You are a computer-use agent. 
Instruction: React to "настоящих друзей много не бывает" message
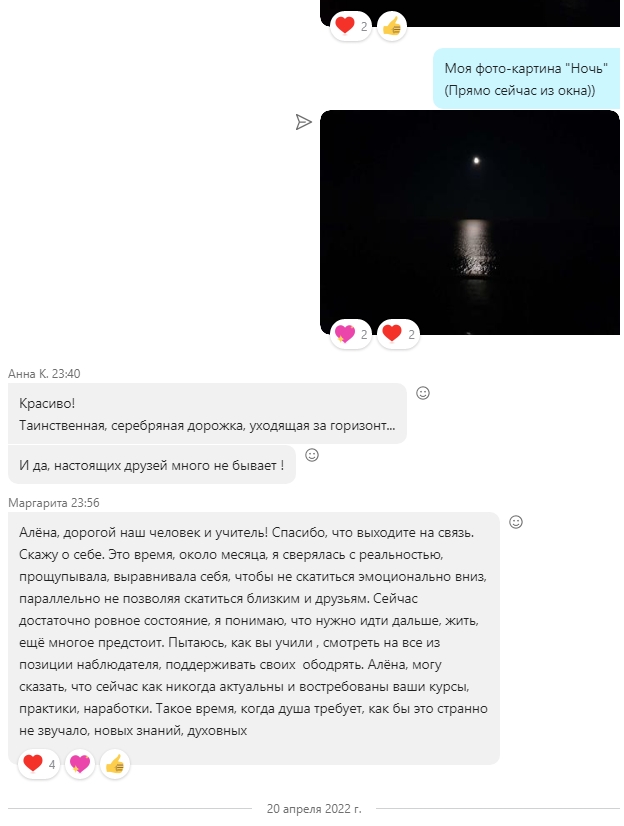[312, 455]
